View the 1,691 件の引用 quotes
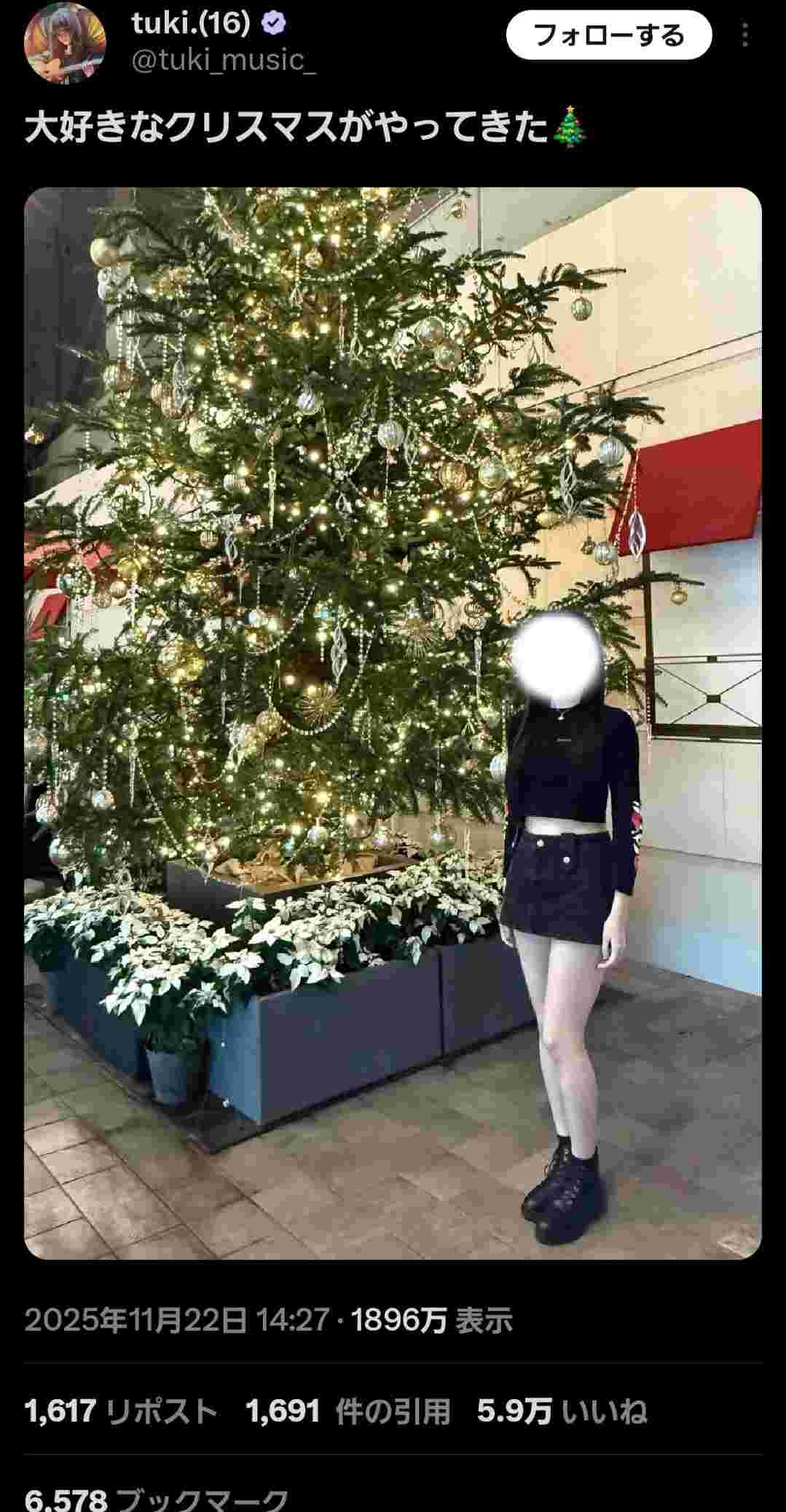Image resolution: width=786 pixels, height=1512 pixels. click(347, 1411)
